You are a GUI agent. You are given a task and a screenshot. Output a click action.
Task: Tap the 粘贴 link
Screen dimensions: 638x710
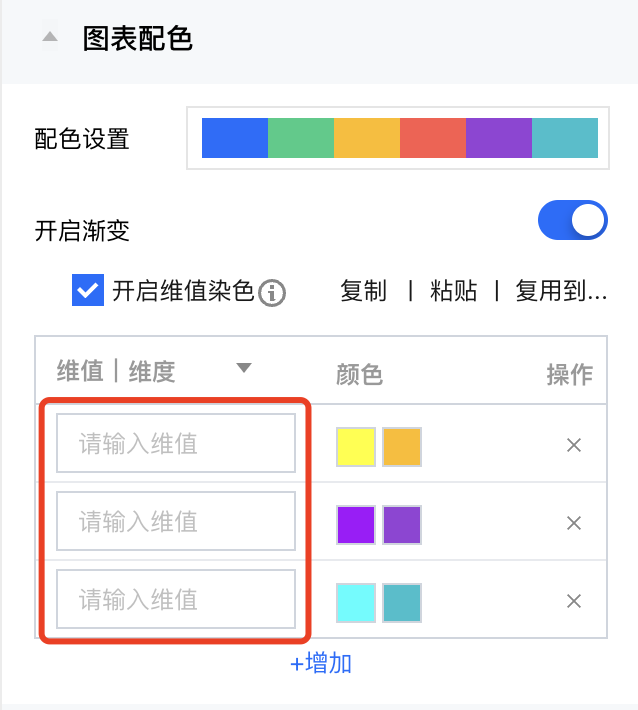coord(453,291)
